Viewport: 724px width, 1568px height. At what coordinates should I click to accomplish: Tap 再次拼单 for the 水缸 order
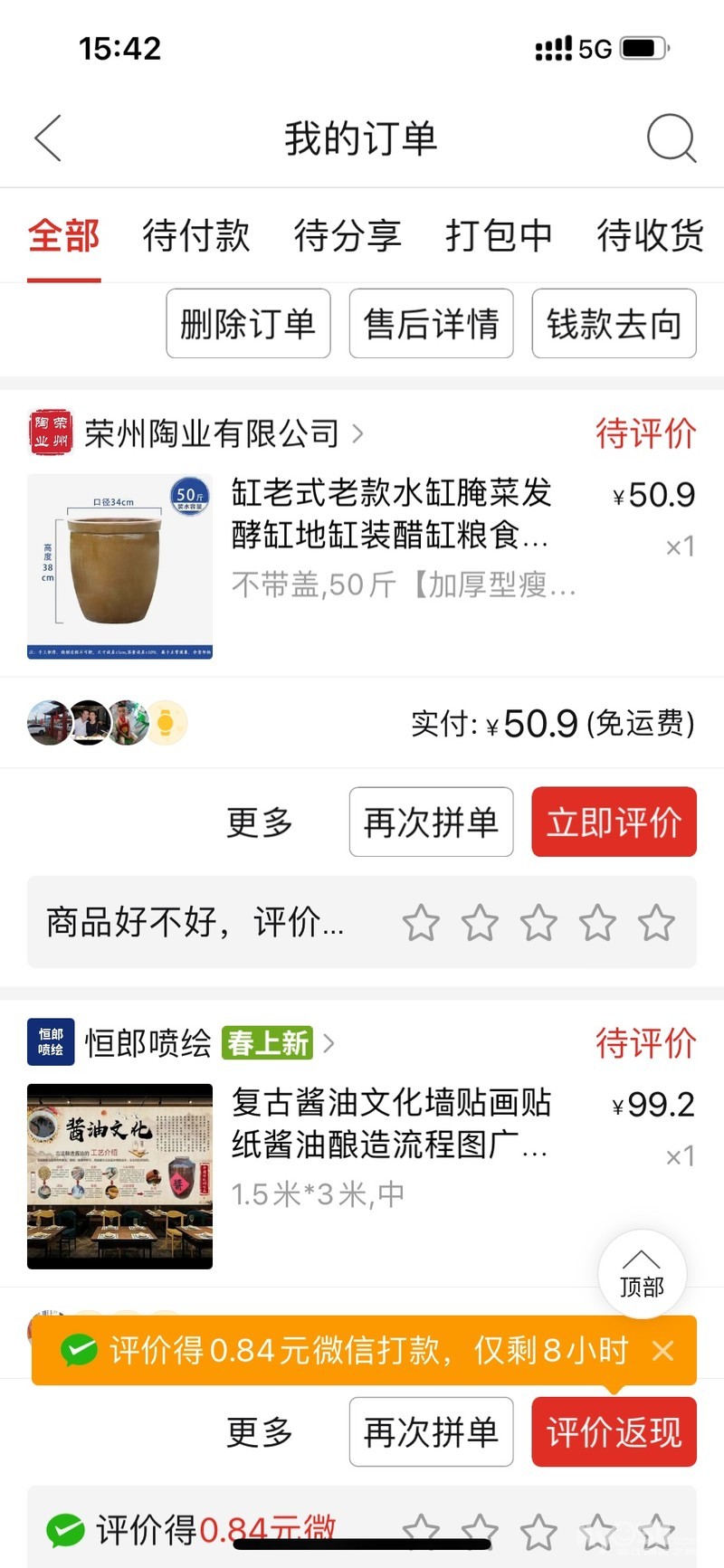coord(431,822)
